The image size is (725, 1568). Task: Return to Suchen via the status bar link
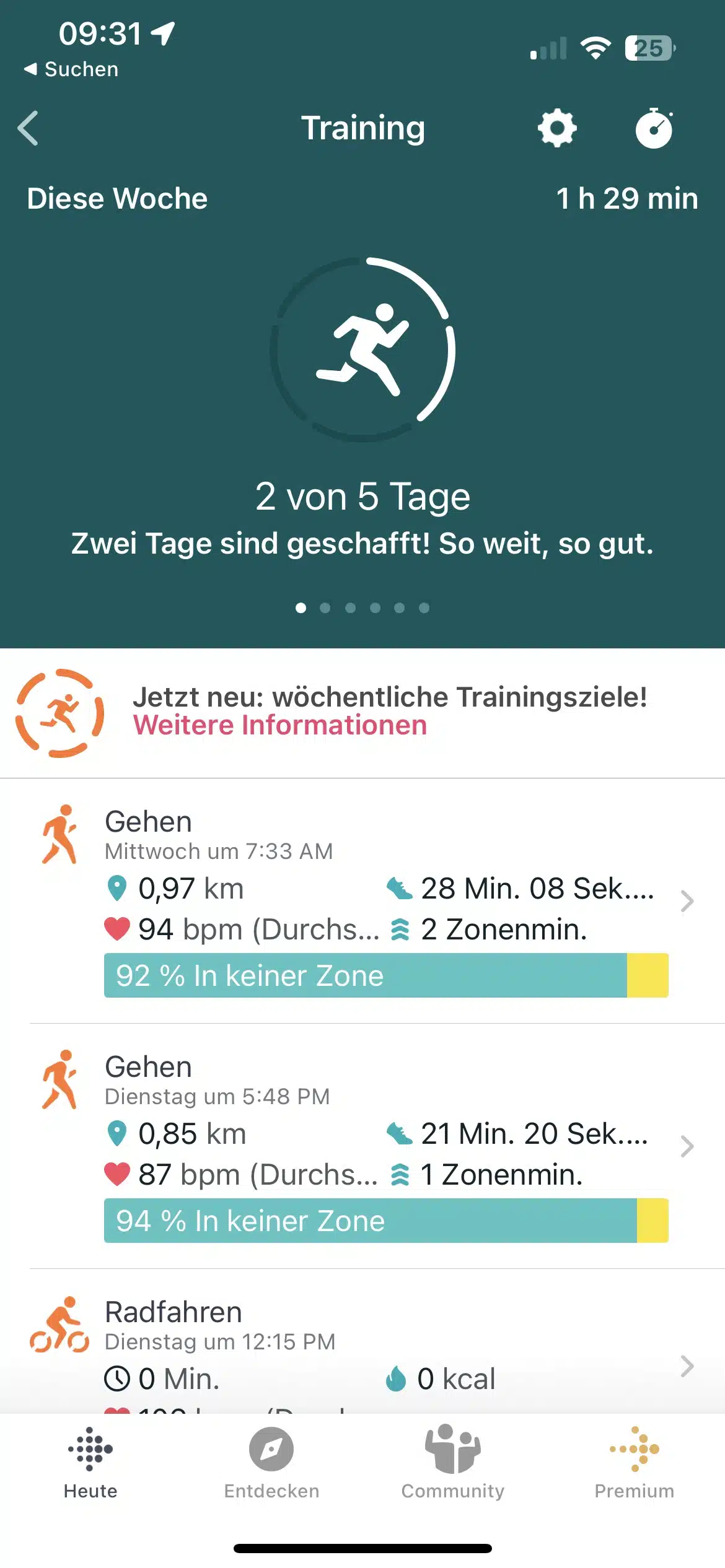point(71,69)
